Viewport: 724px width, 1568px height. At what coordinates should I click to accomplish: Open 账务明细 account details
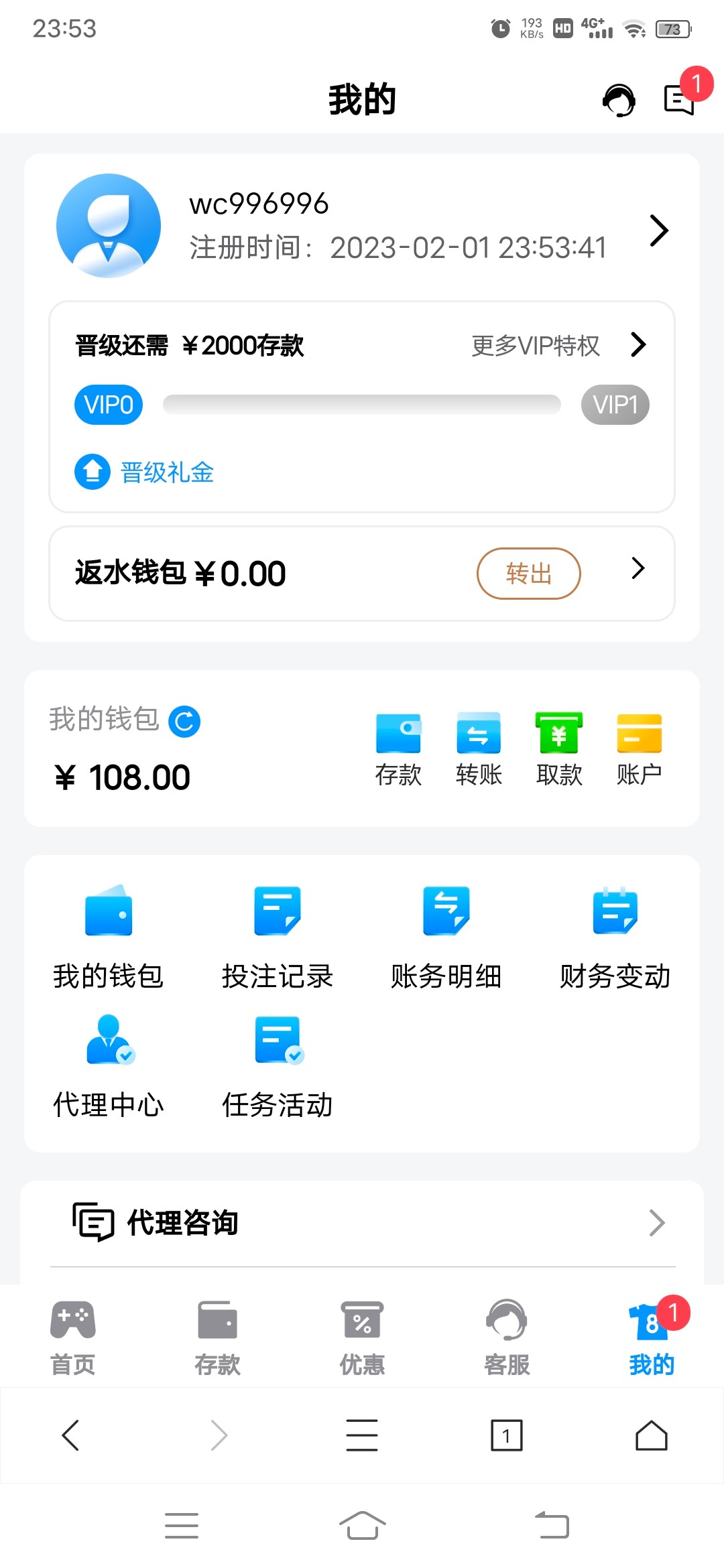(446, 931)
